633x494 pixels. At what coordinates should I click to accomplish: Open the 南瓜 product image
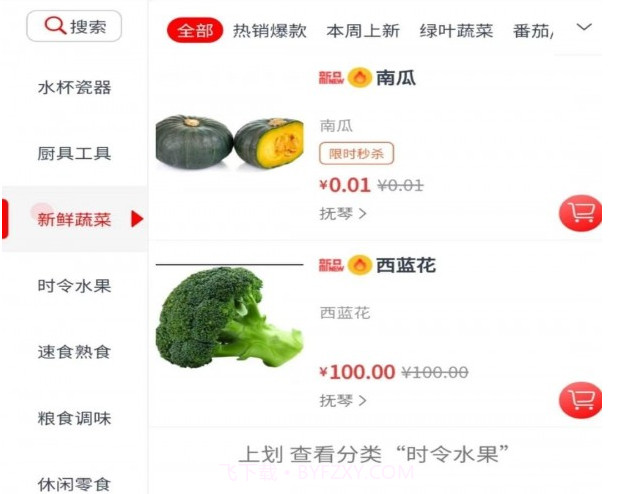(x=229, y=142)
